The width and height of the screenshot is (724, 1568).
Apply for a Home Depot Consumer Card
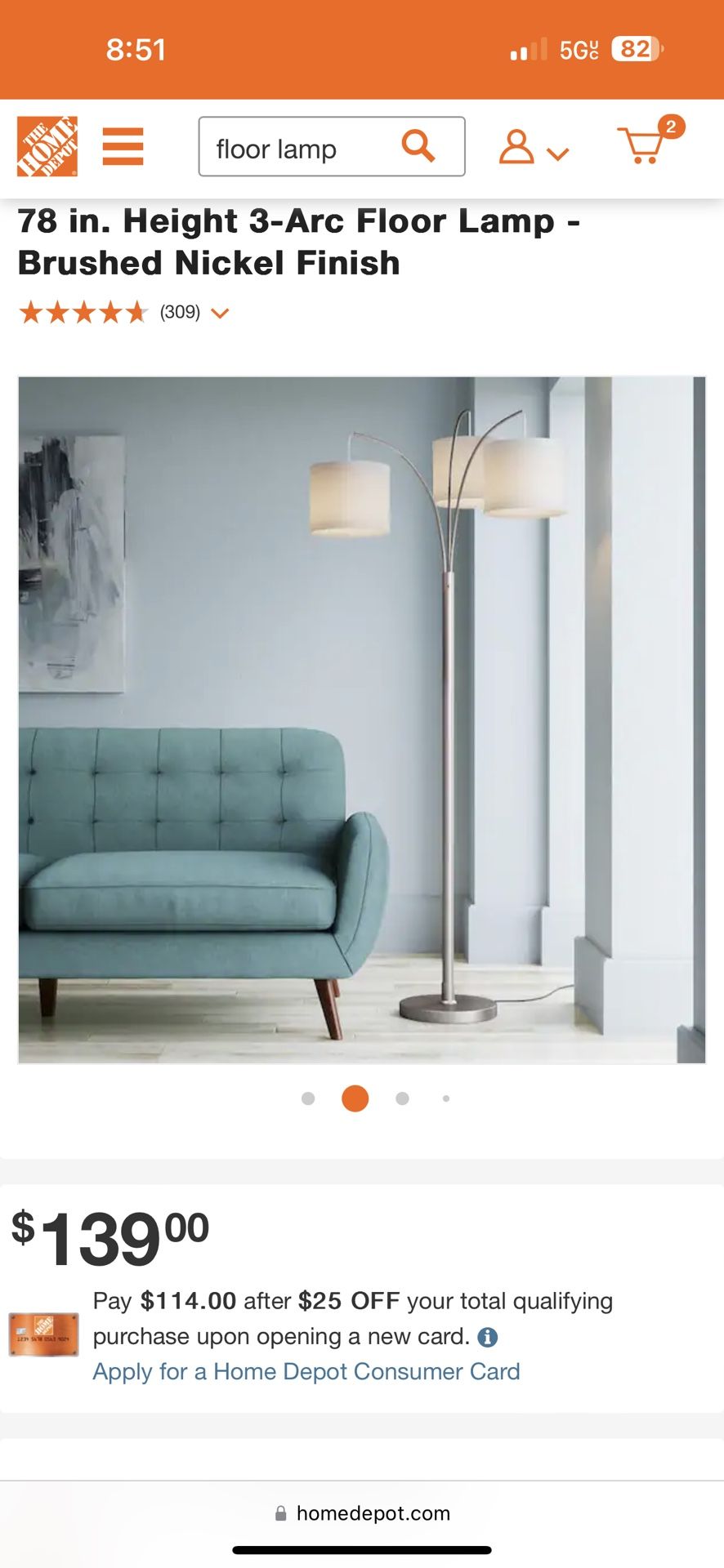point(306,1371)
